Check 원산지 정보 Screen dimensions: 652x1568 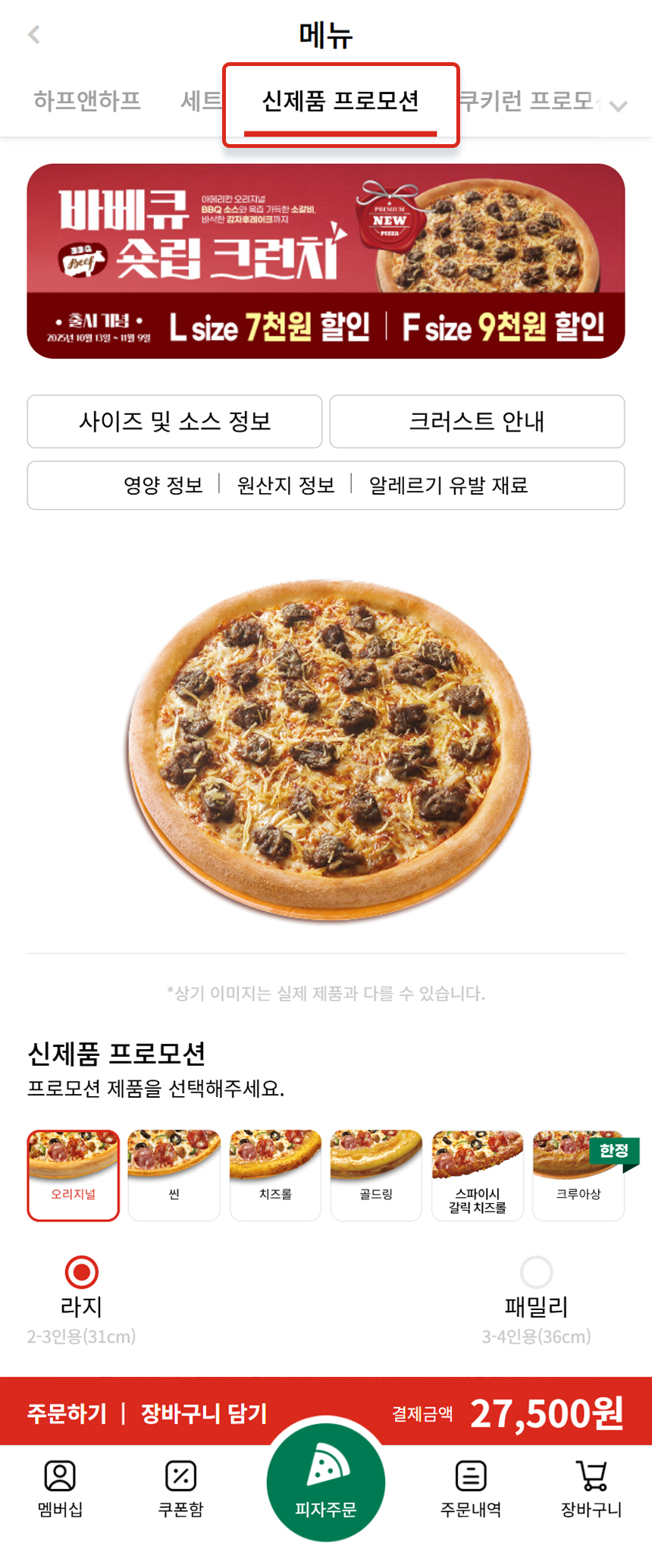pos(286,485)
